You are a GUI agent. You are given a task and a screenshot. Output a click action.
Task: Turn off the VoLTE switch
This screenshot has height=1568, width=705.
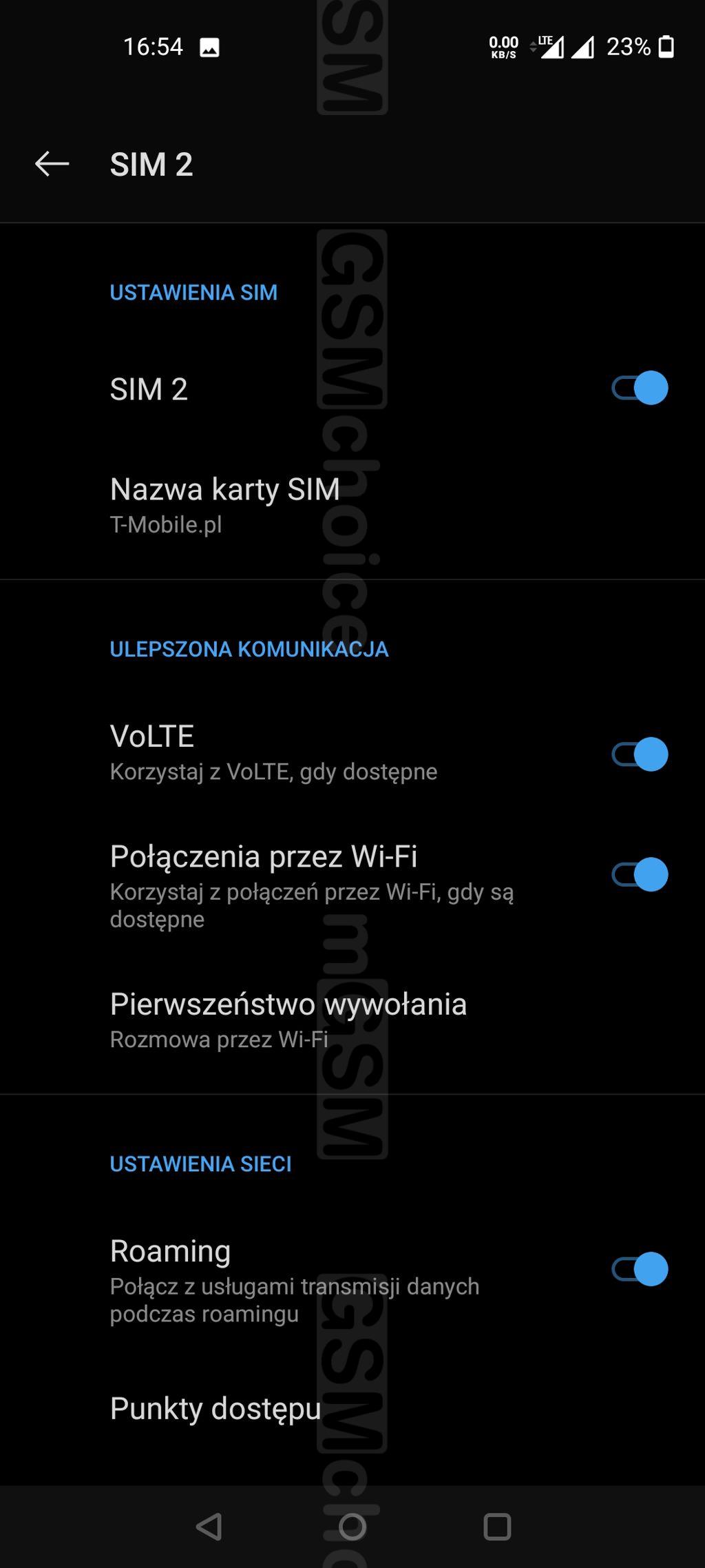coord(640,754)
